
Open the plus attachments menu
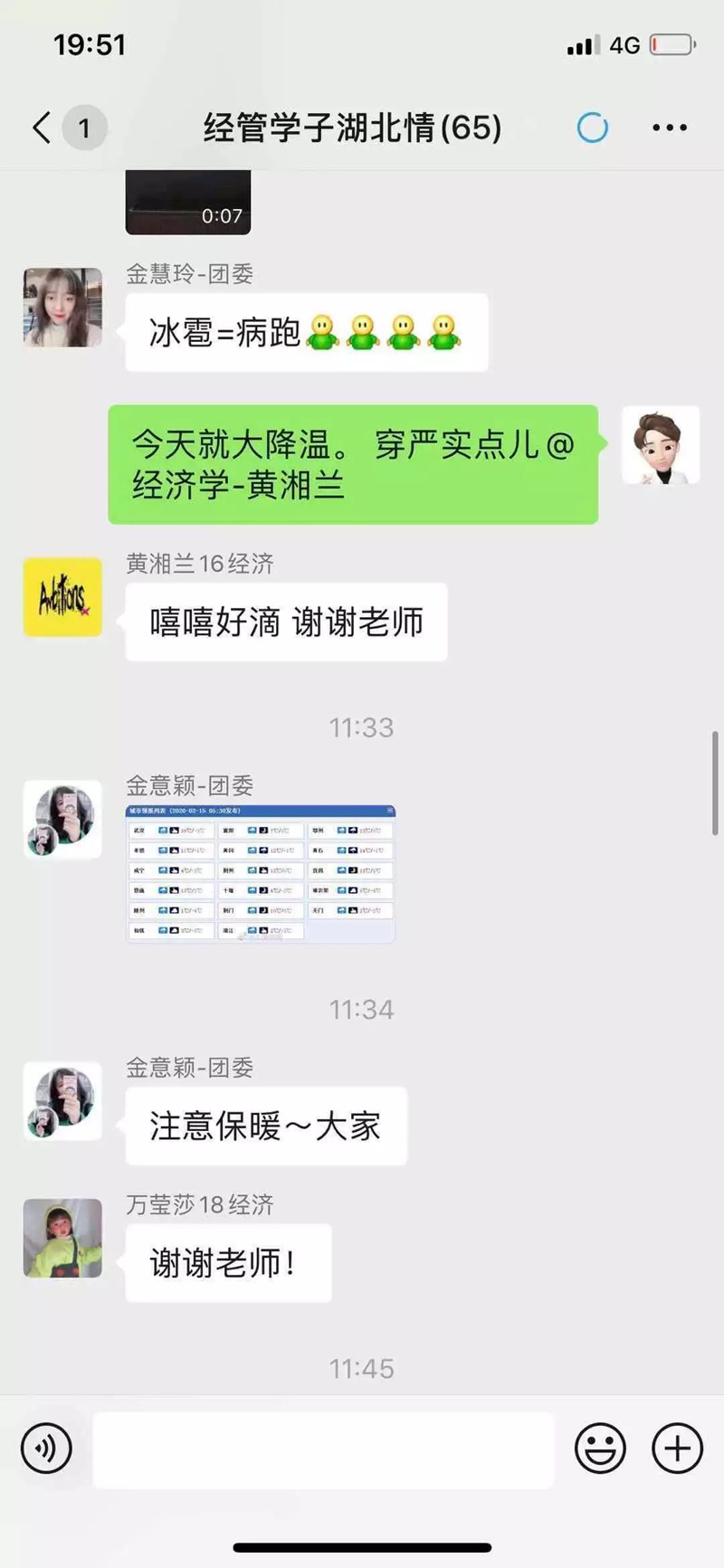677,1449
